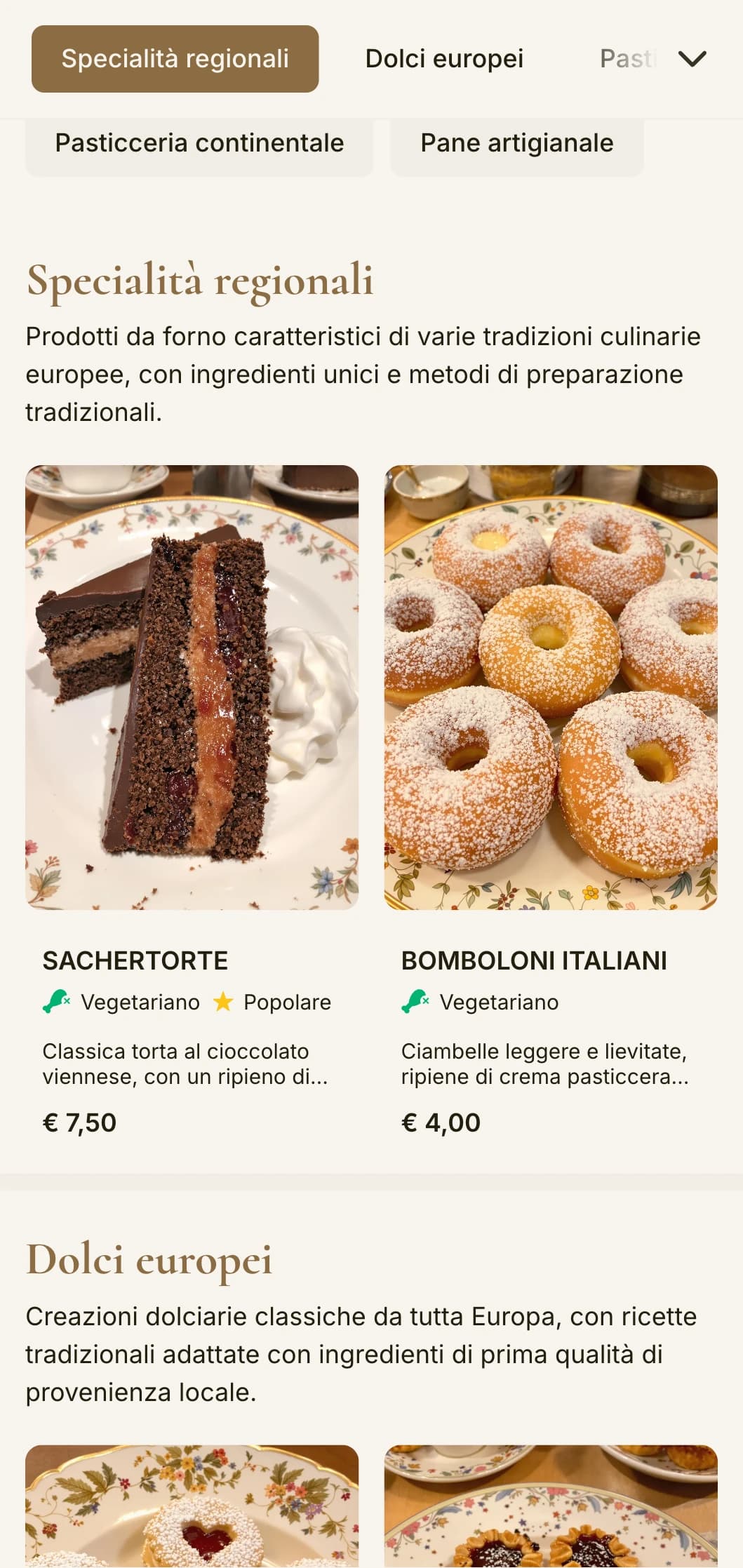Click the Bomboloni price of € 4,00

click(x=441, y=1123)
